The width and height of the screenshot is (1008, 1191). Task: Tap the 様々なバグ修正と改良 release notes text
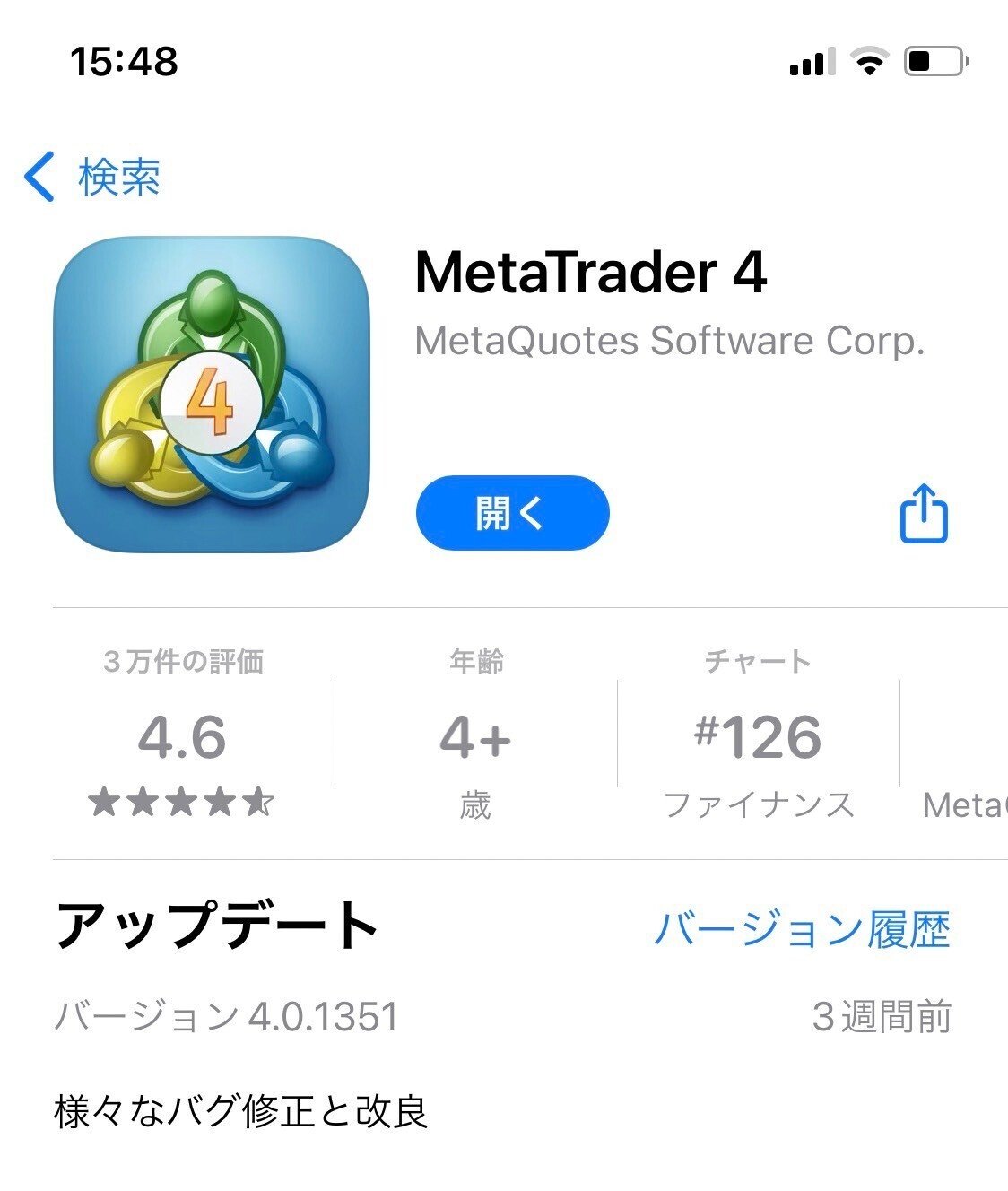click(242, 1112)
